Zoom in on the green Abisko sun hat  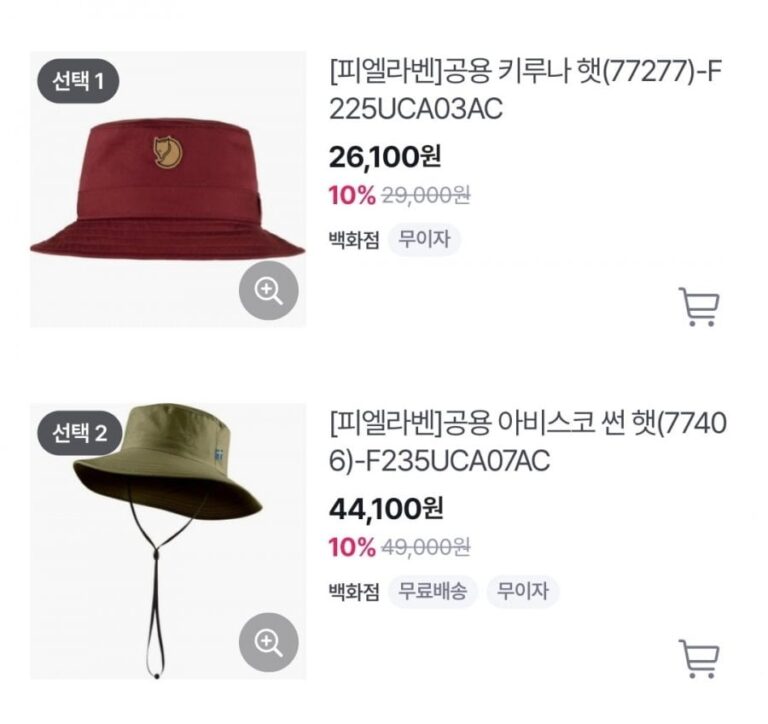pyautogui.click(x=268, y=642)
